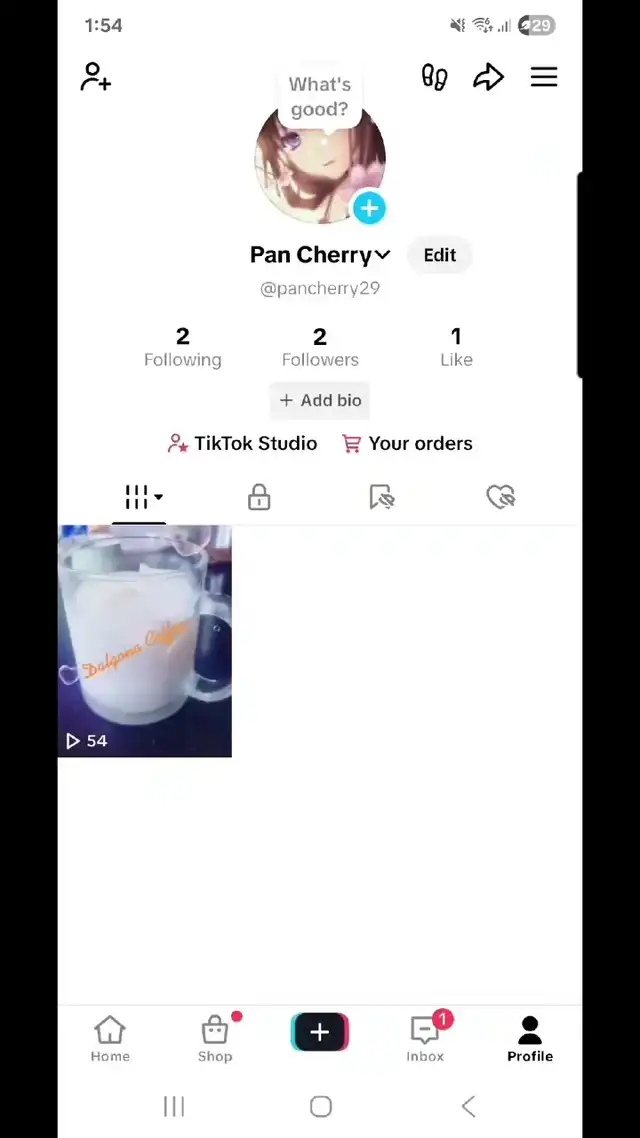View the Following list
640x1138 pixels.
pos(182,347)
